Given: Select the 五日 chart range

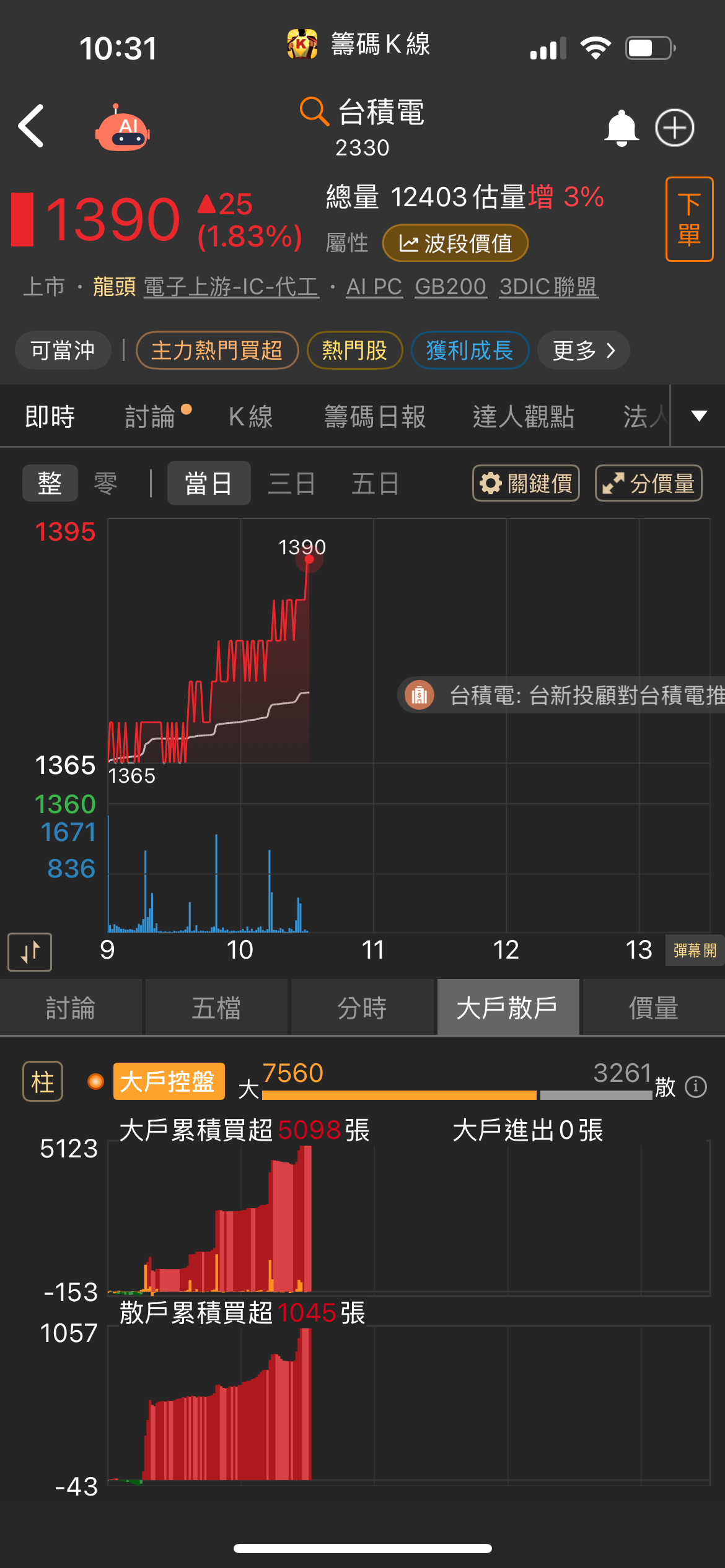Looking at the screenshot, I should point(376,483).
